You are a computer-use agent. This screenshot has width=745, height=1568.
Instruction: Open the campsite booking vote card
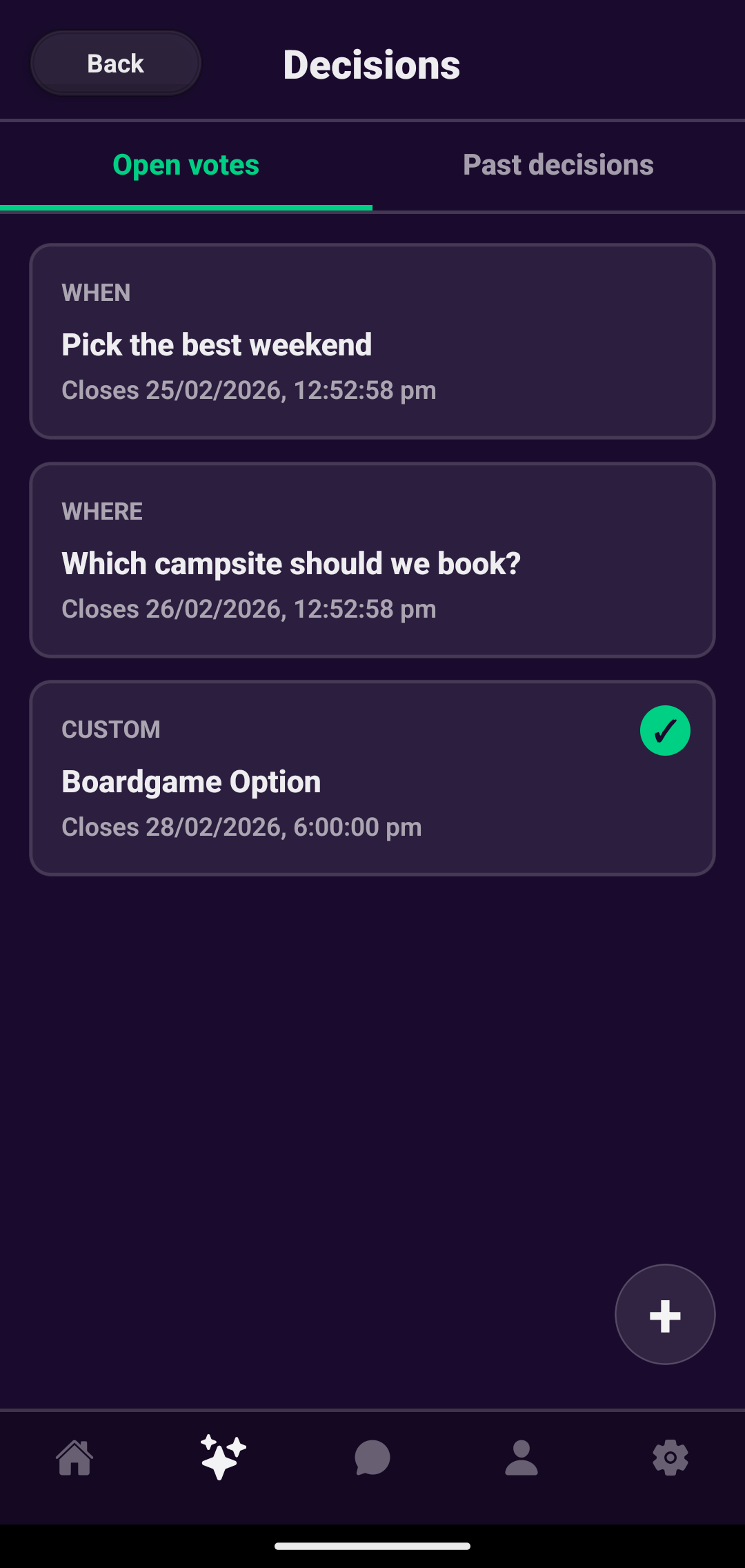click(x=372, y=560)
